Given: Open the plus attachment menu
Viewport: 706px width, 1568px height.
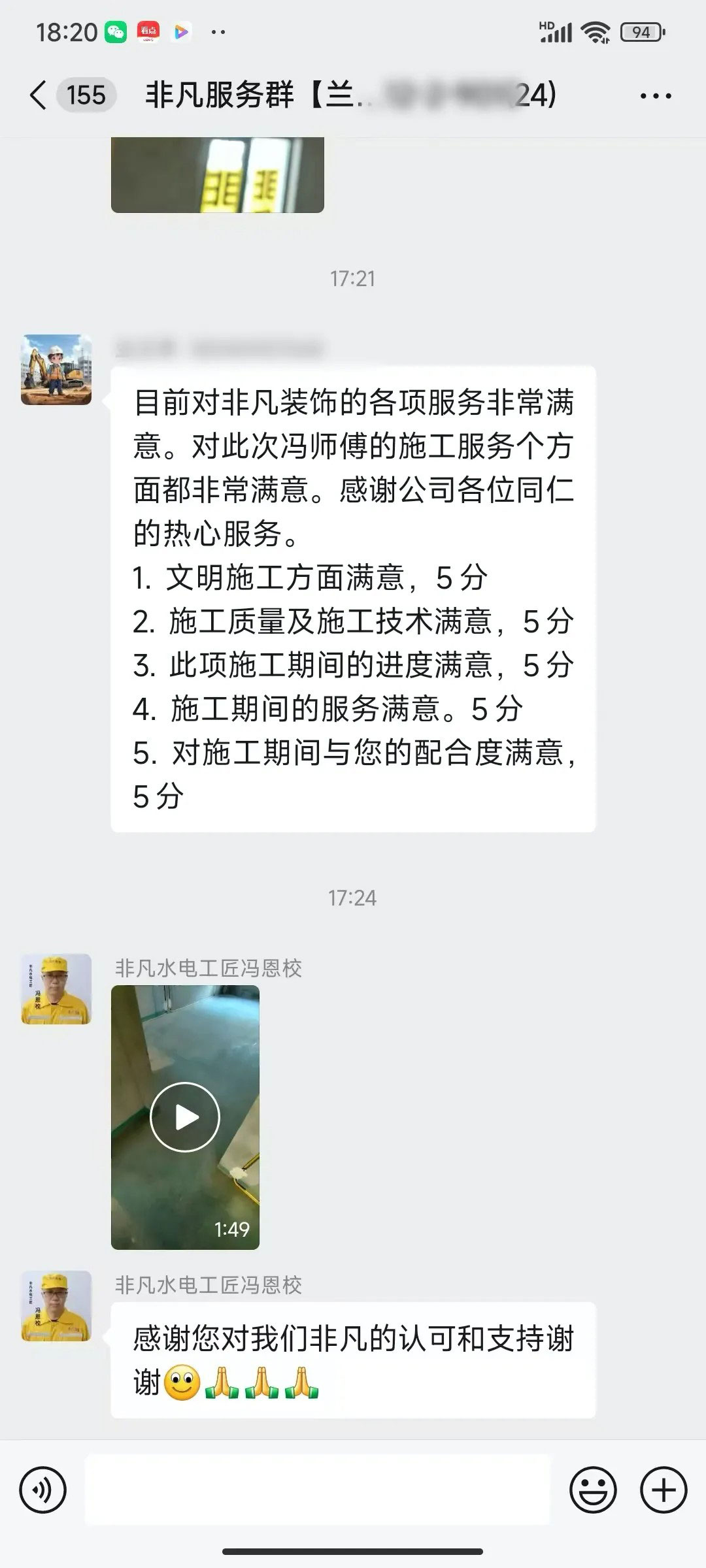Looking at the screenshot, I should tap(664, 1490).
